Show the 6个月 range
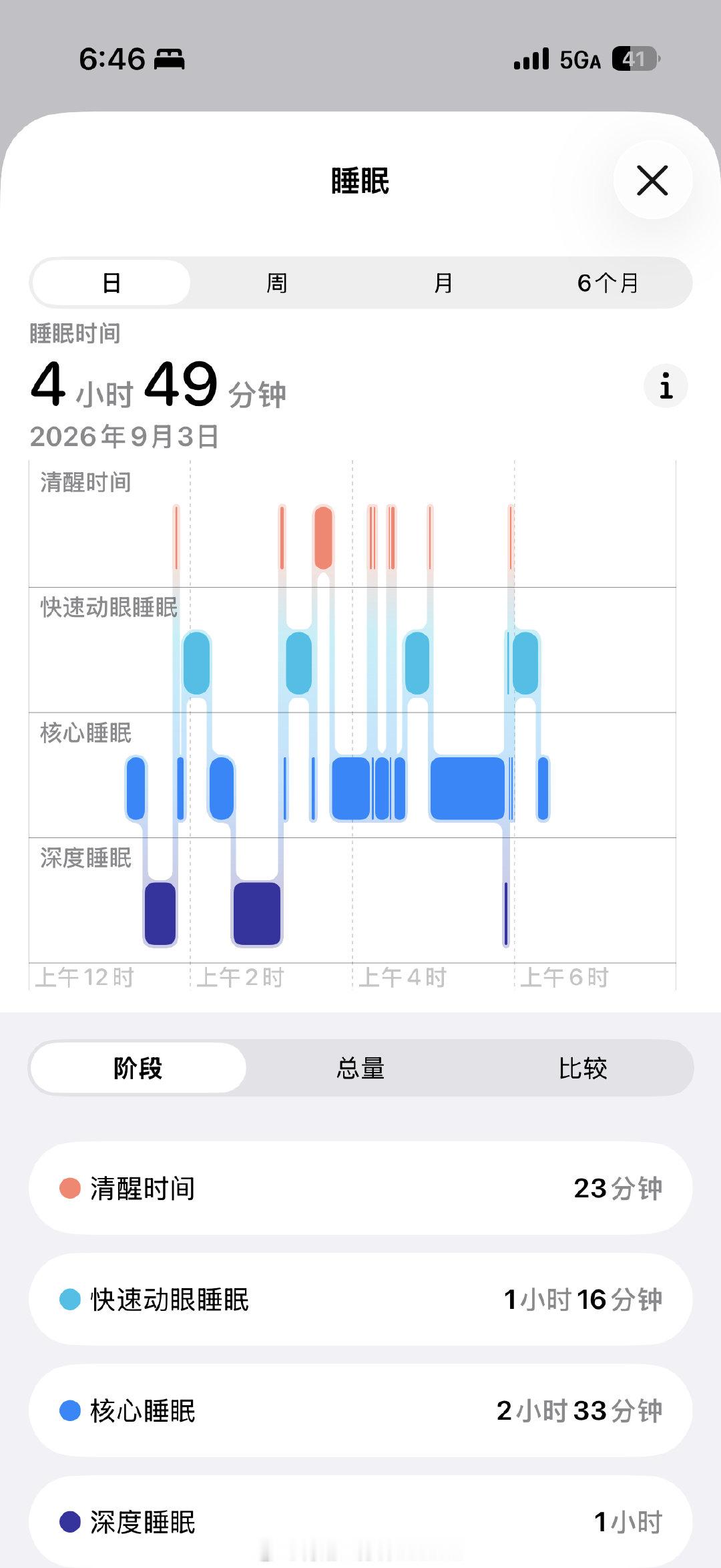This screenshot has width=721, height=1568. [608, 282]
